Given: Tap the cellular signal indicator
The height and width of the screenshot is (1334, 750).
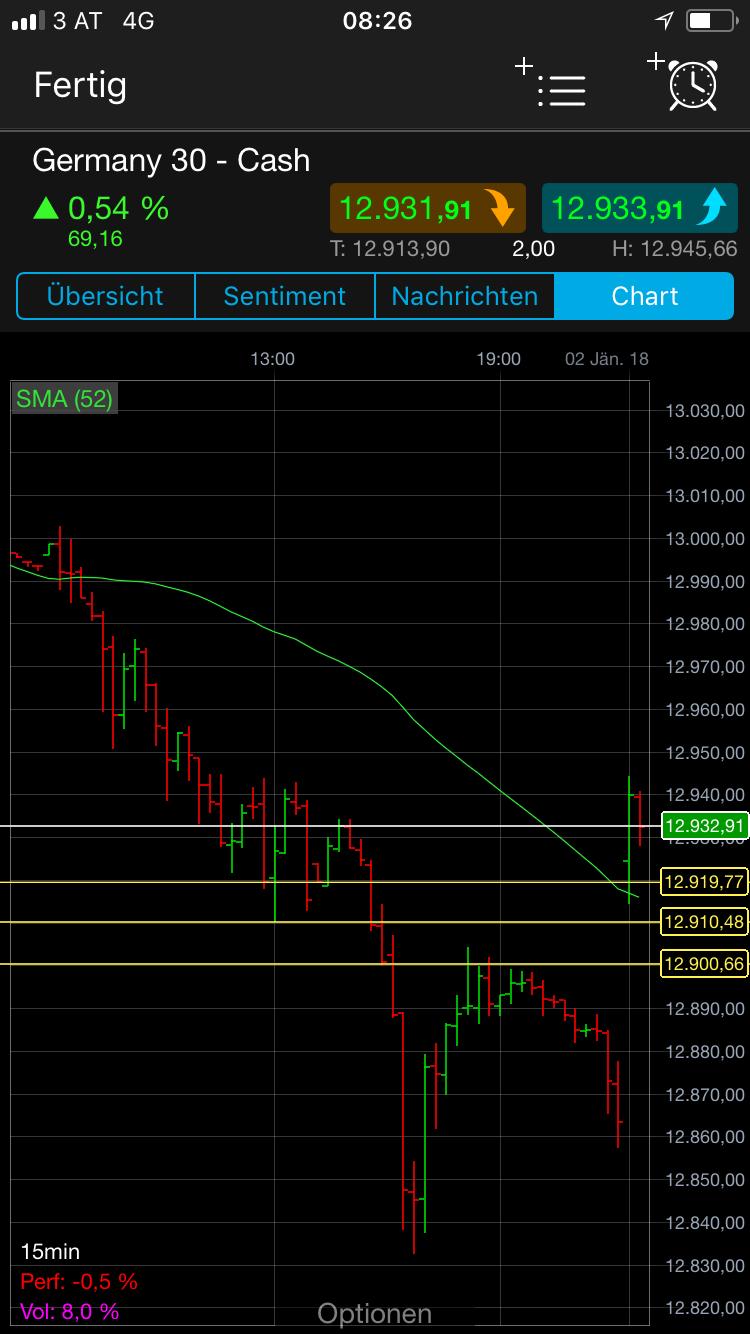Looking at the screenshot, I should point(22,18).
